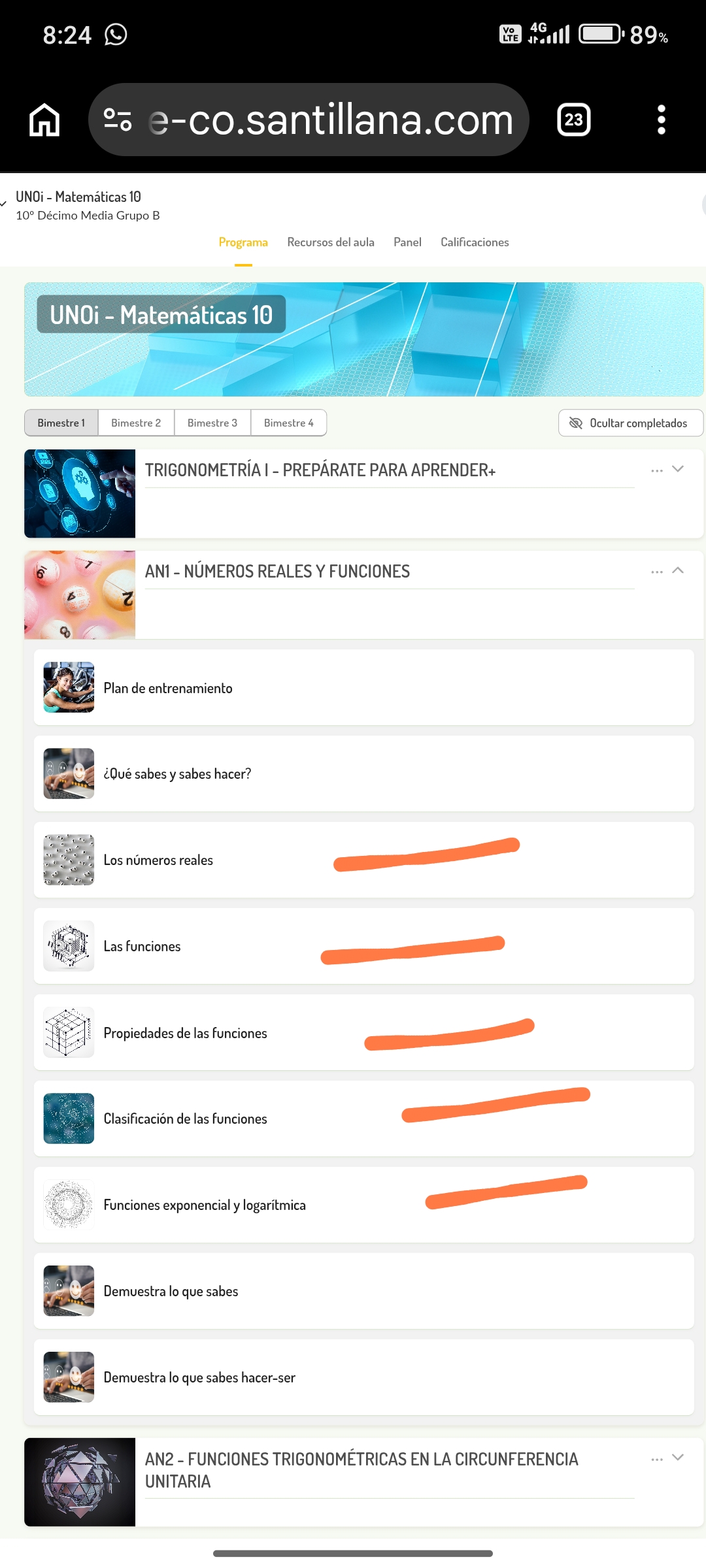Open Demuestra lo que sabes hacer-ser
Image resolution: width=706 pixels, height=1568 pixels.
199,1378
